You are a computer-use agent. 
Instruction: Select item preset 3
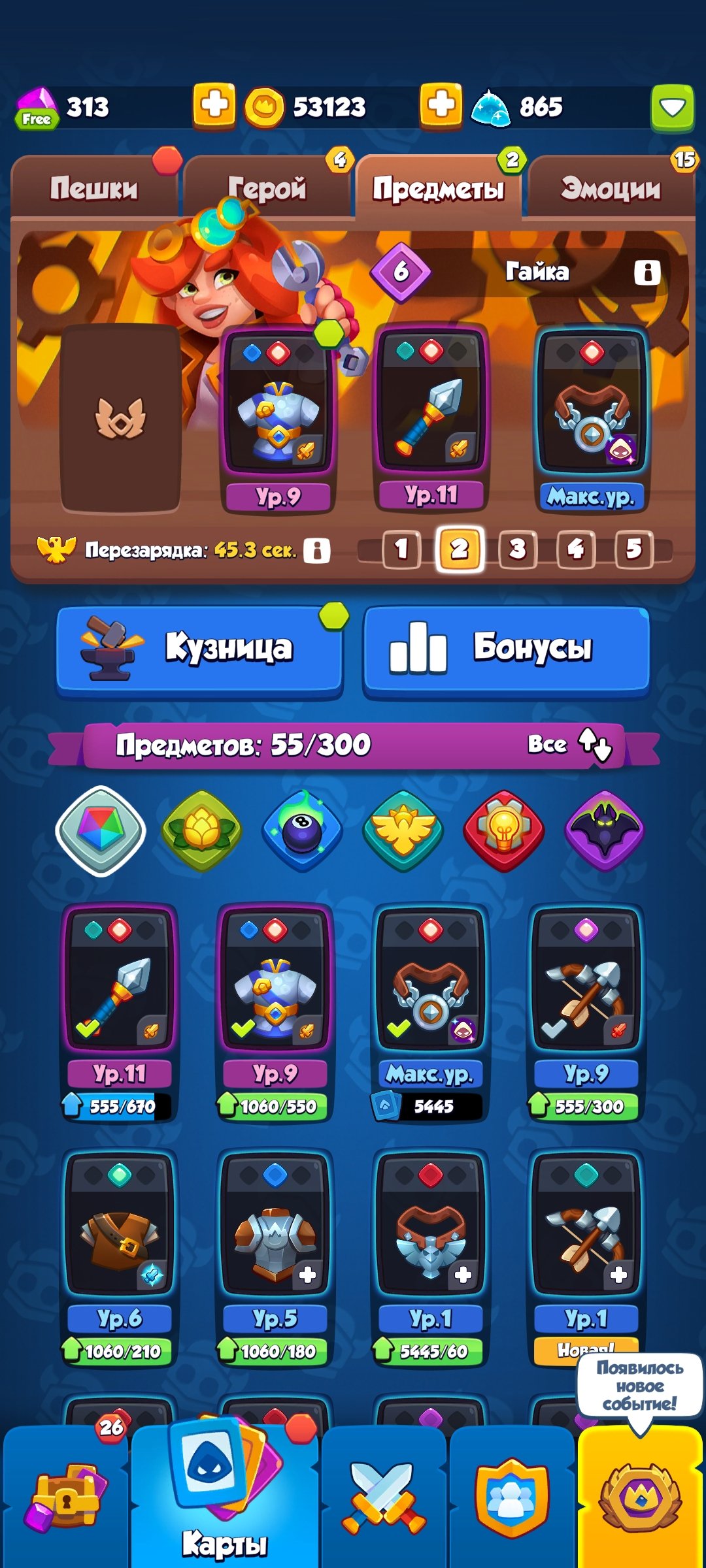coord(518,549)
